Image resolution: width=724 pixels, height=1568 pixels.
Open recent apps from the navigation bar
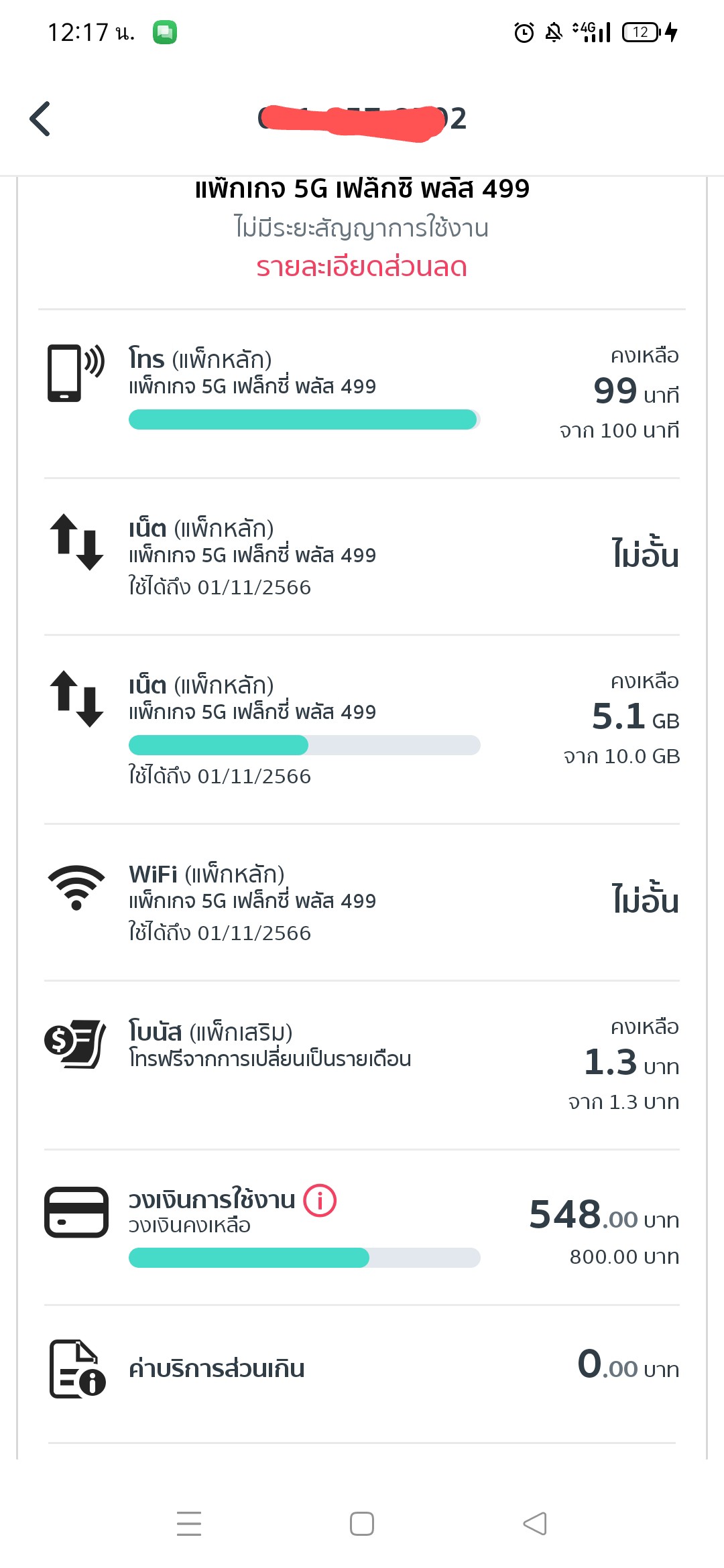click(x=189, y=1524)
